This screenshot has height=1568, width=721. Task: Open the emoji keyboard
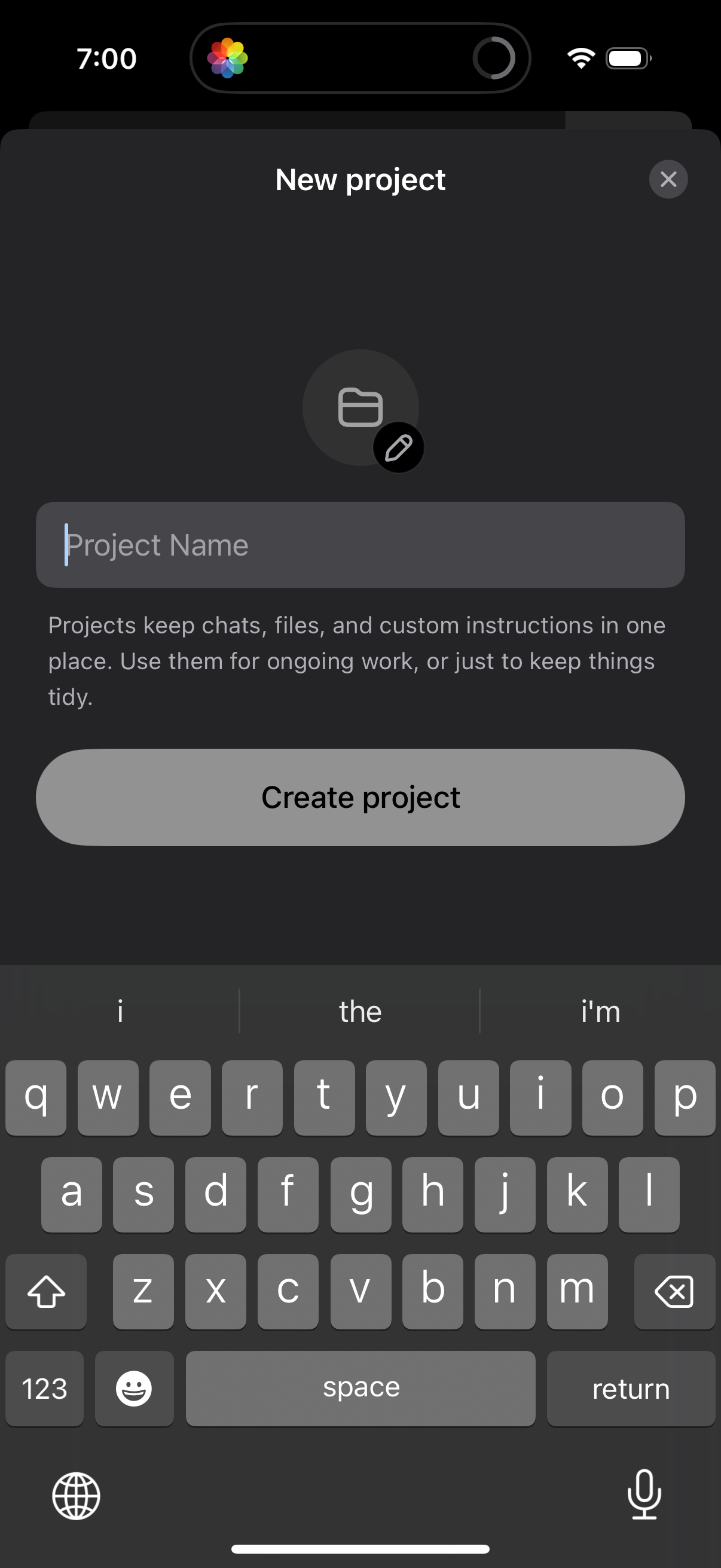coord(134,1388)
